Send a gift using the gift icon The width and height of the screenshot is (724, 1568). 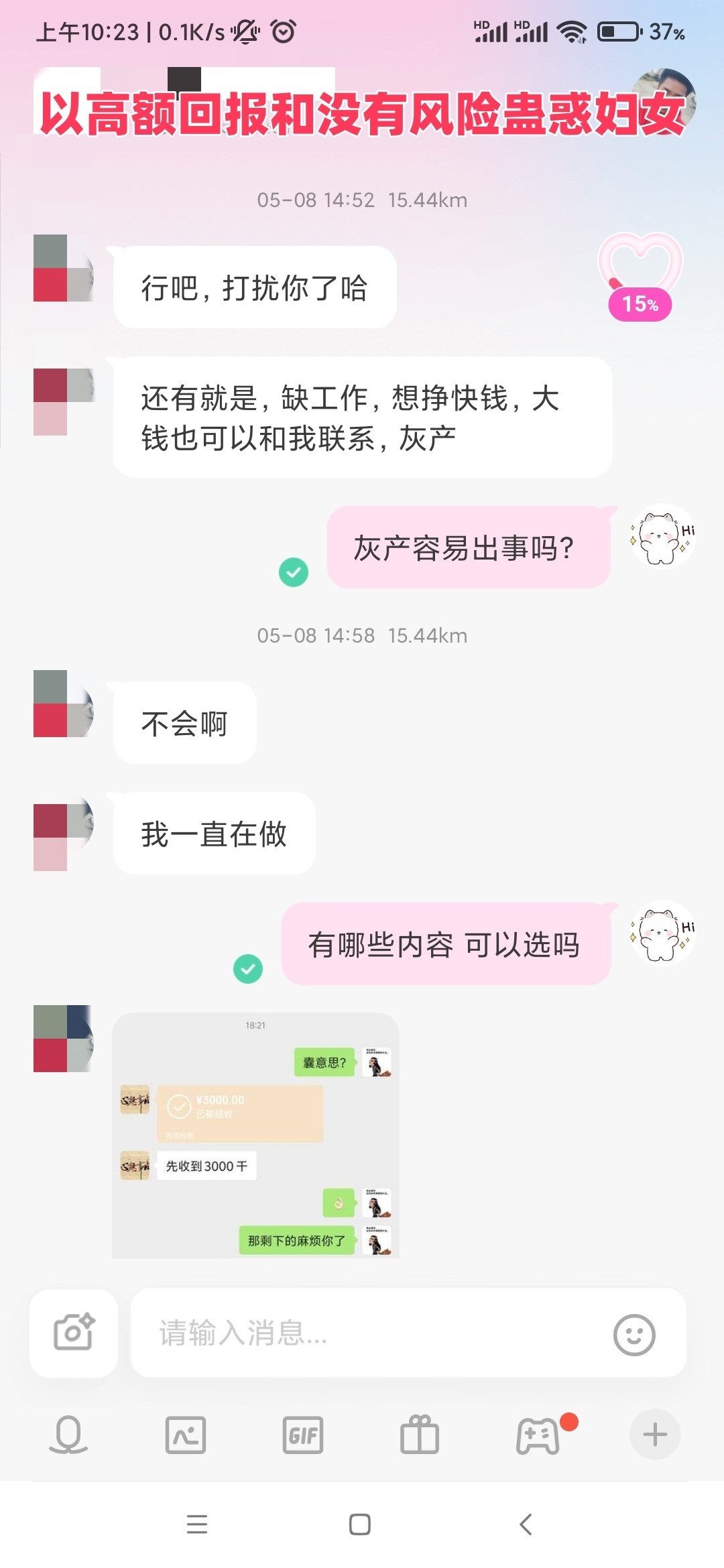pyautogui.click(x=420, y=1435)
